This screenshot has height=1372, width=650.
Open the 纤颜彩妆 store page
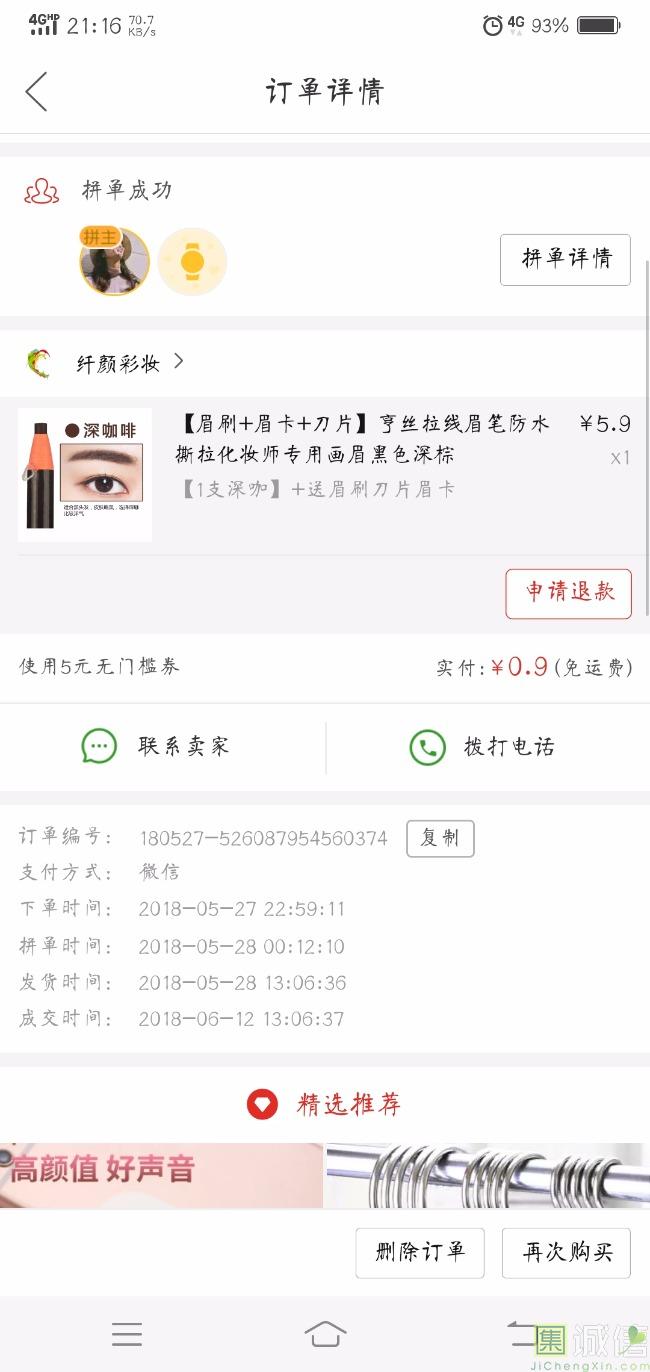118,363
